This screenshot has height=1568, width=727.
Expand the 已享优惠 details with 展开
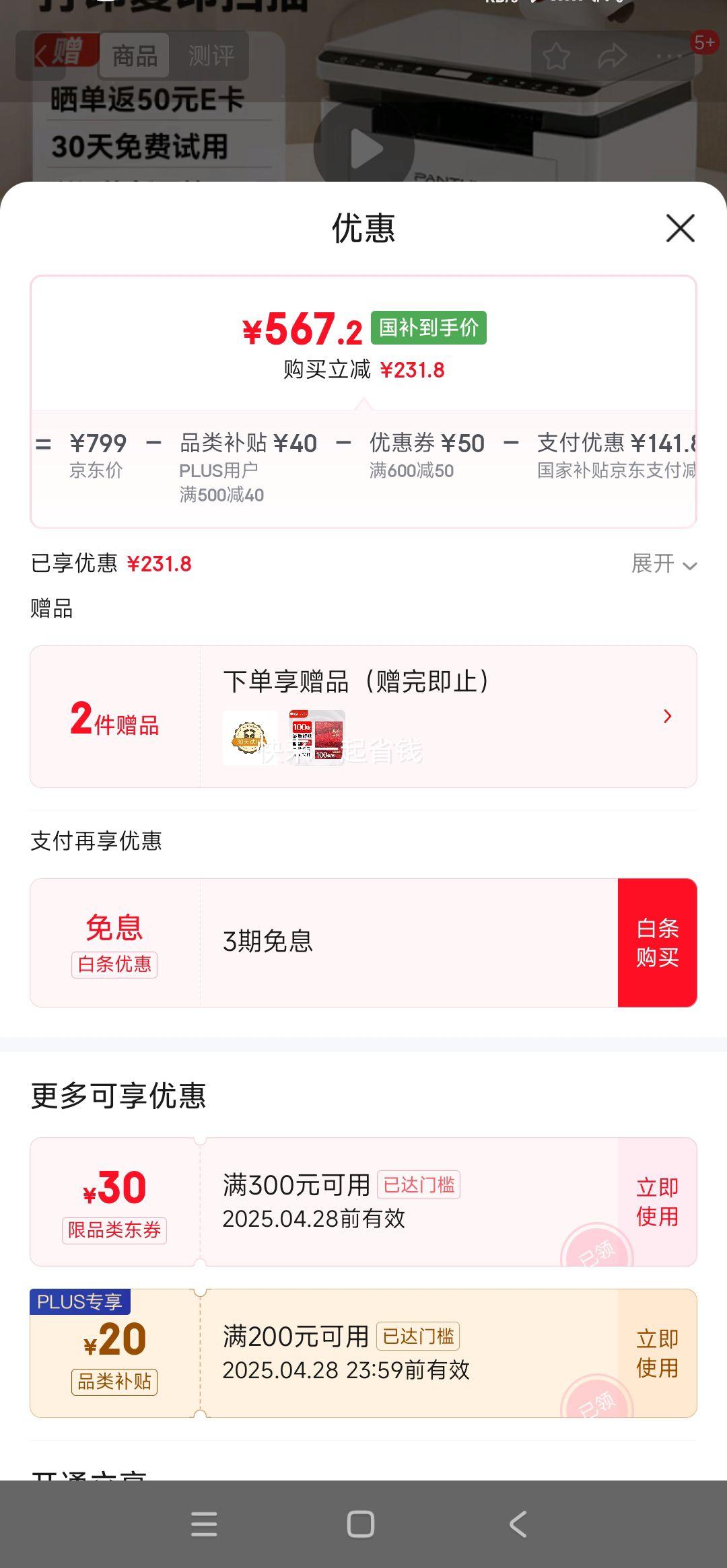tap(663, 564)
